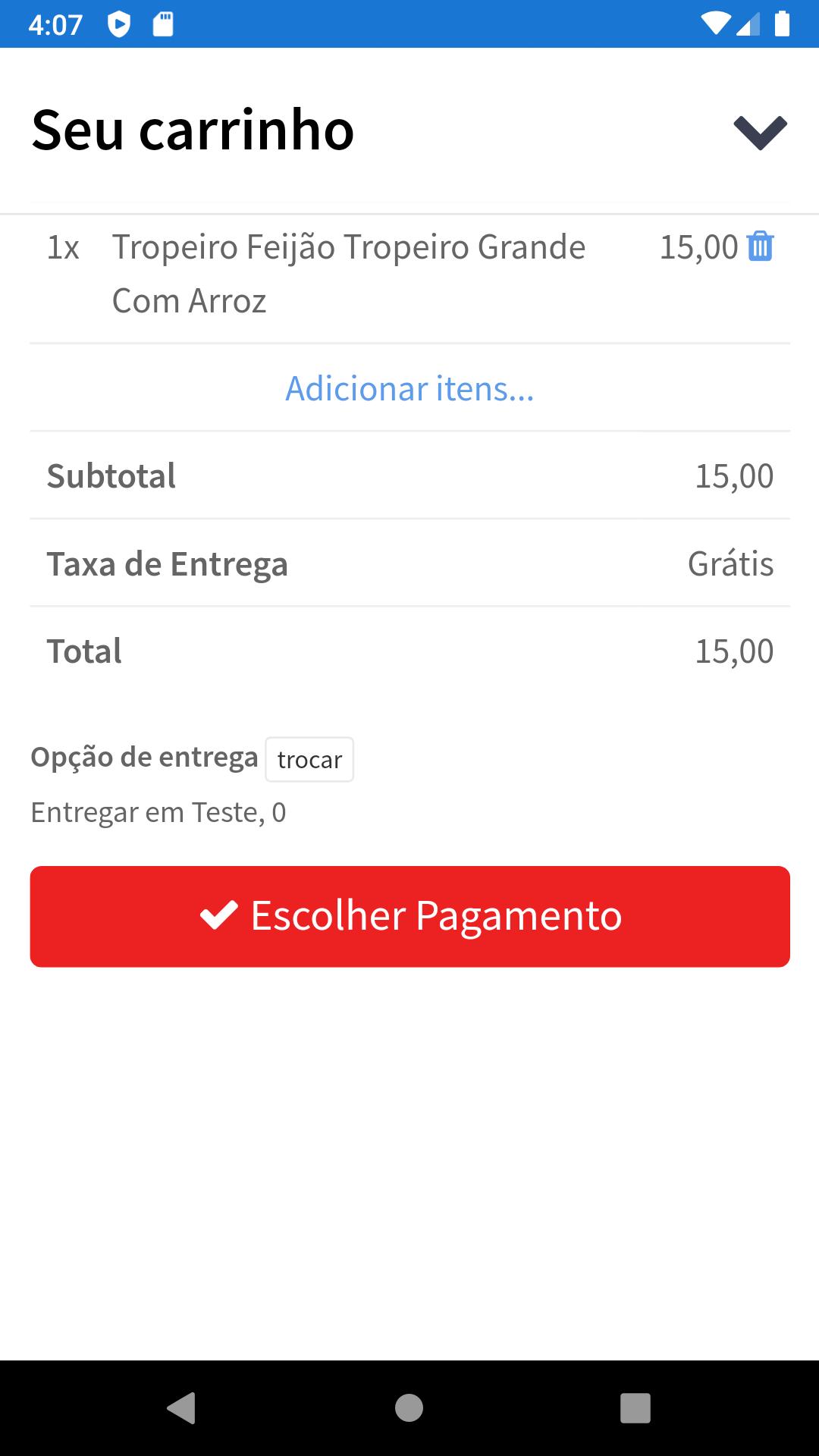Image resolution: width=819 pixels, height=1456 pixels.
Task: Go back using system back button
Action: pos(181,1408)
